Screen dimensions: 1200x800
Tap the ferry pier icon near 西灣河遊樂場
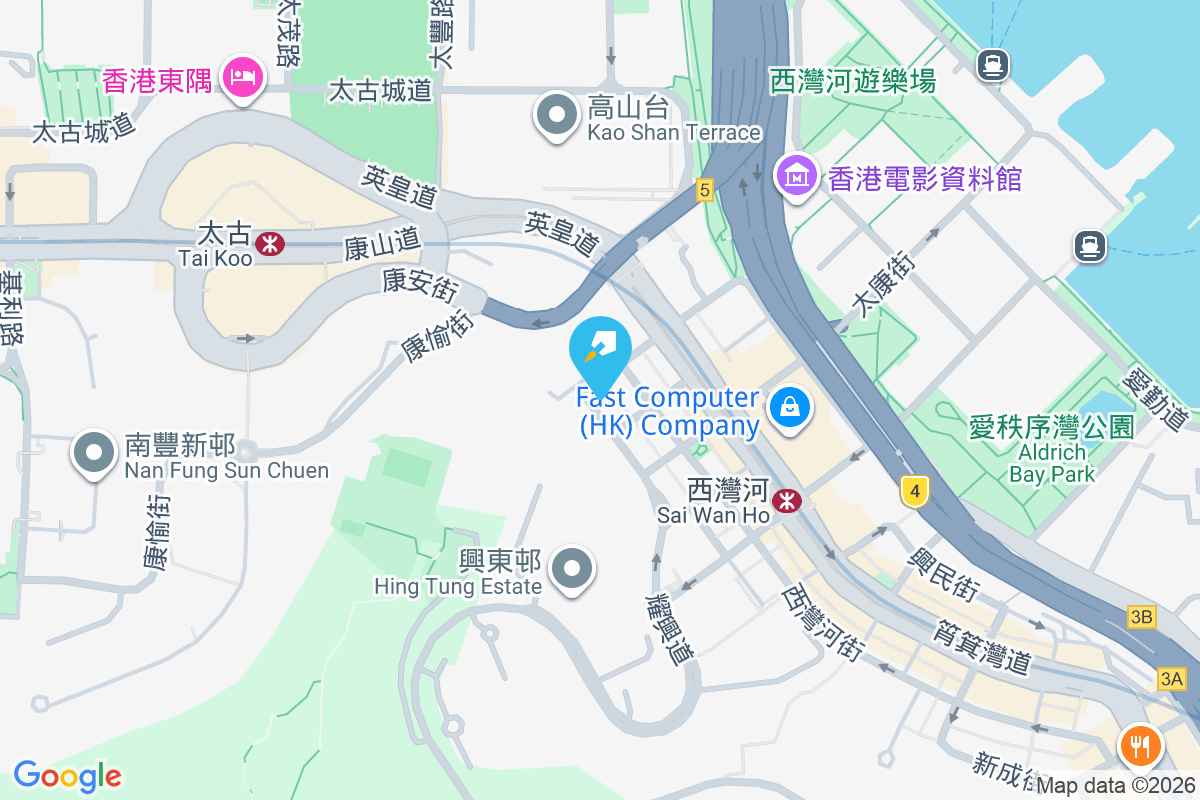point(994,65)
